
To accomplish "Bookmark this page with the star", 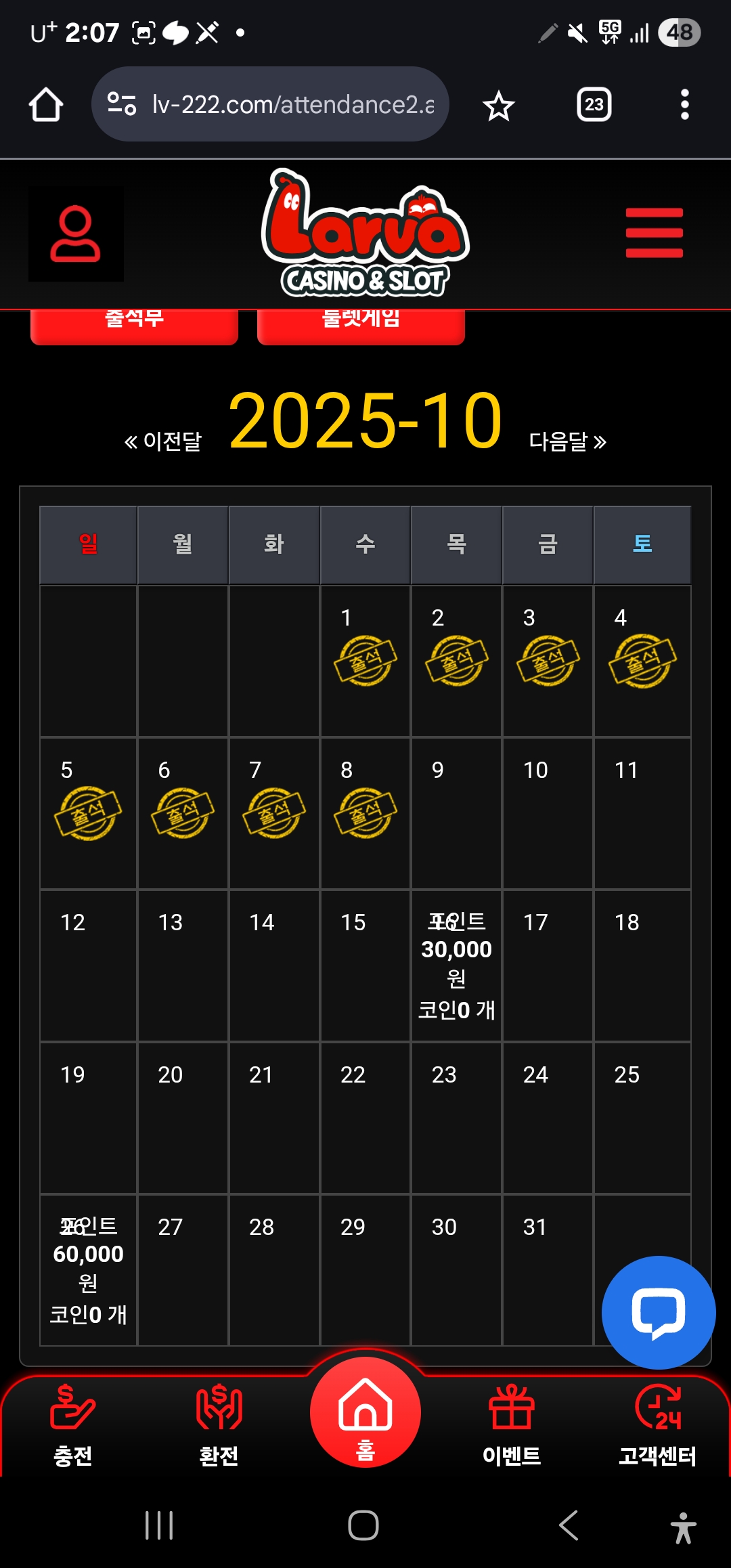I will pos(498,106).
